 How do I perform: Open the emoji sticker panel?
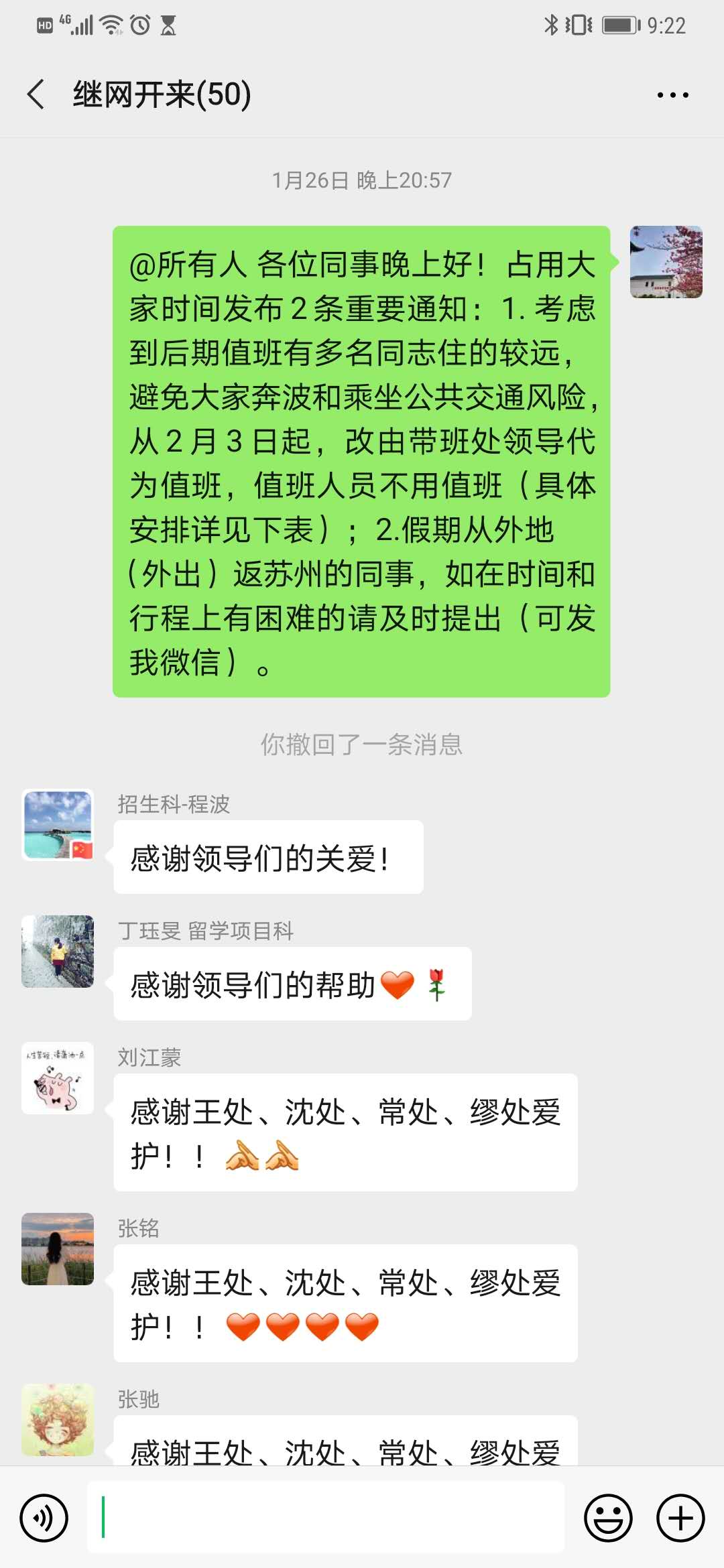click(608, 1518)
